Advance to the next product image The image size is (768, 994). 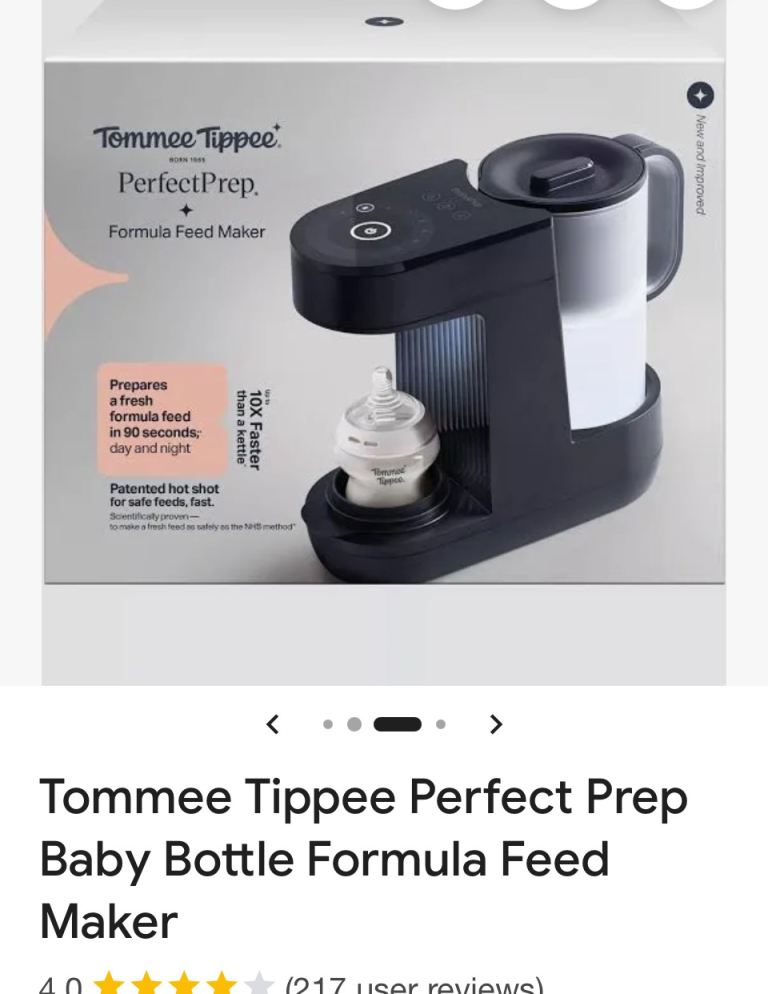pos(494,722)
